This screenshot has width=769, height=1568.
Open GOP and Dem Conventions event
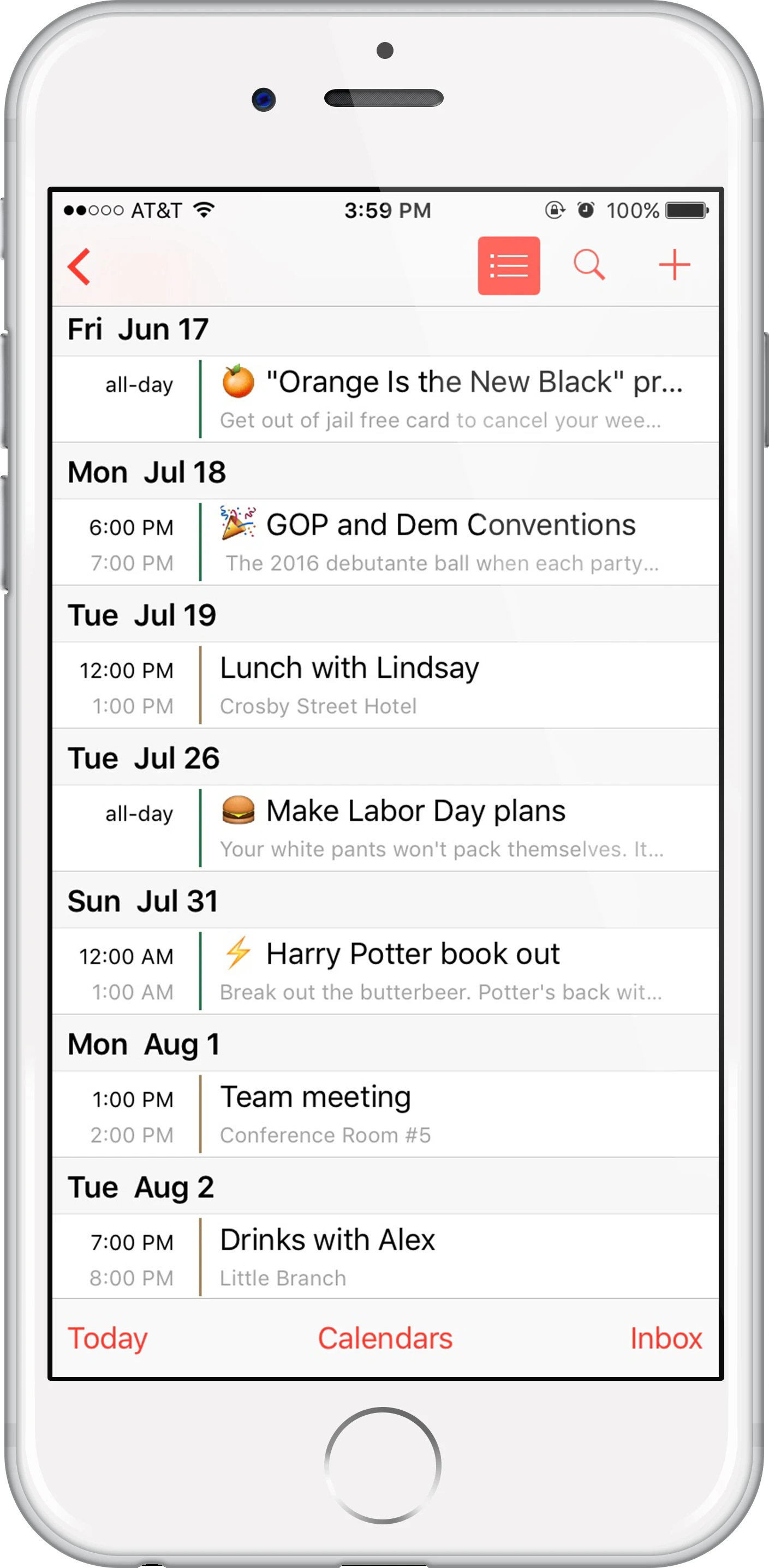pos(451,542)
